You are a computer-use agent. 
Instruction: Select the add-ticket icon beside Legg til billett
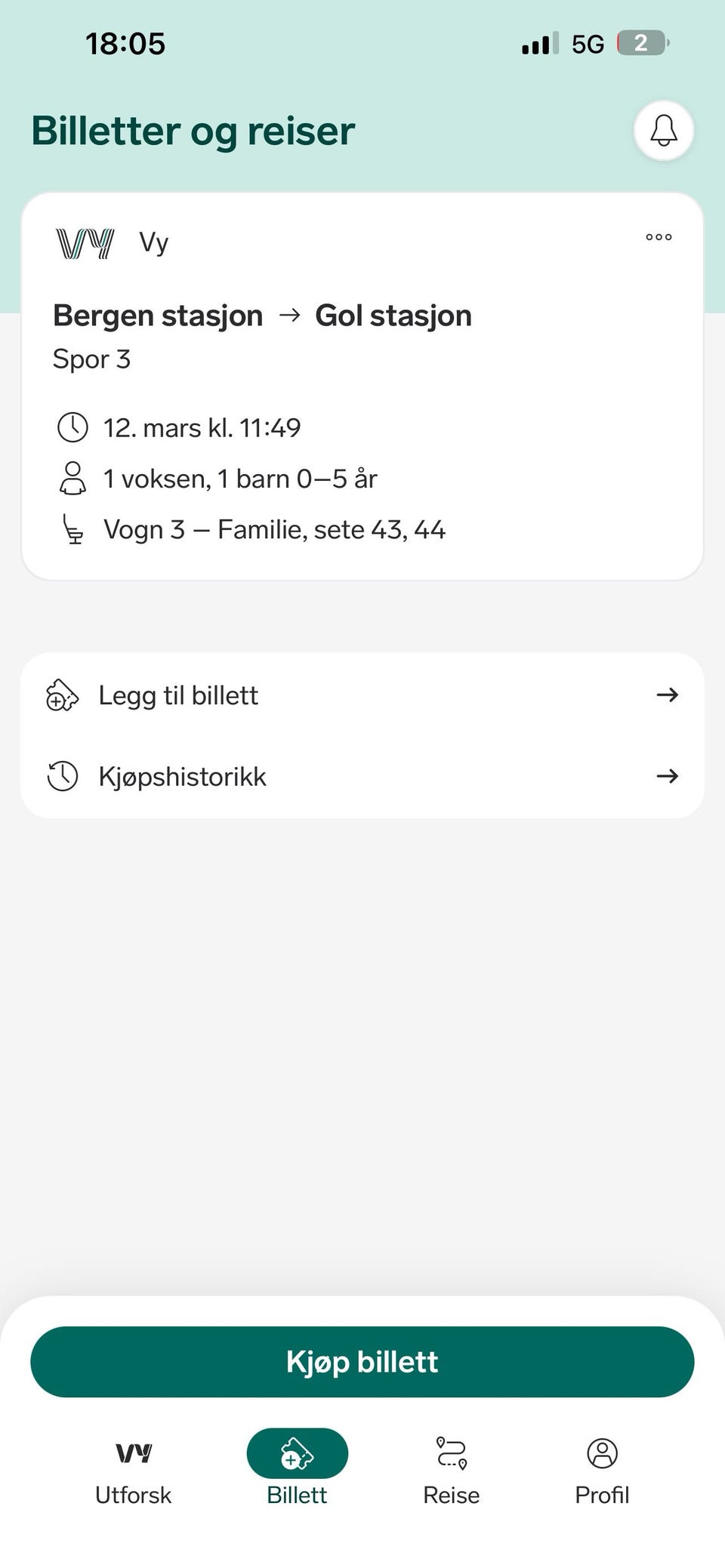(x=63, y=695)
